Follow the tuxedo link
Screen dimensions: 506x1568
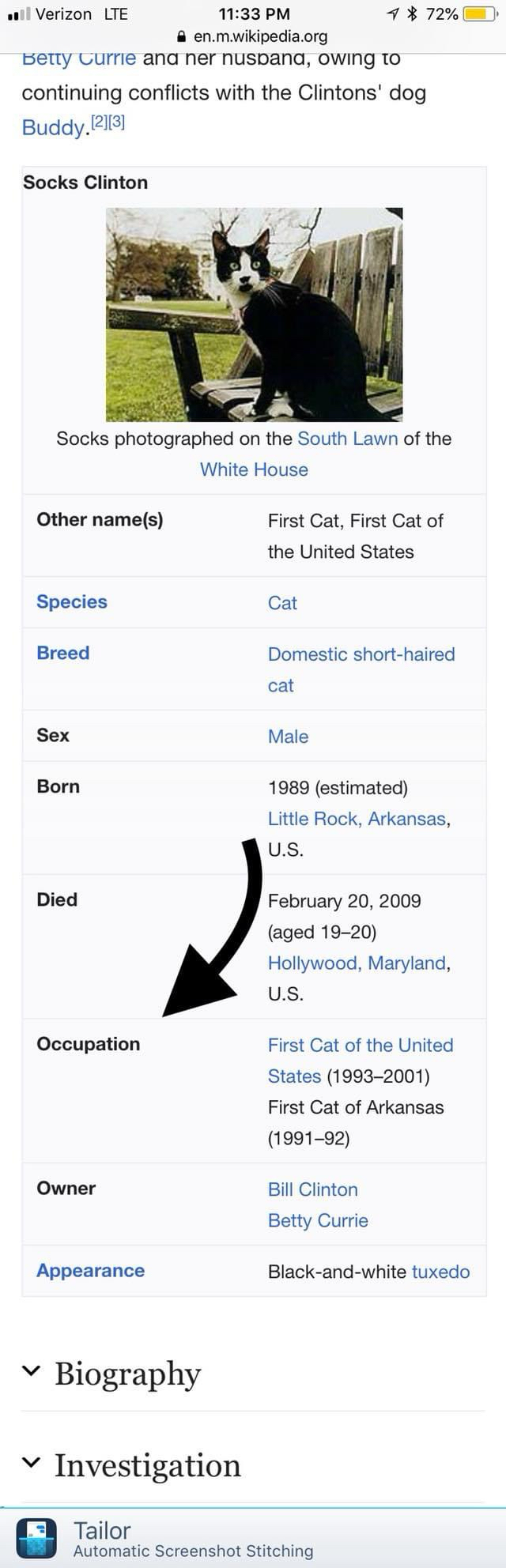point(440,1272)
